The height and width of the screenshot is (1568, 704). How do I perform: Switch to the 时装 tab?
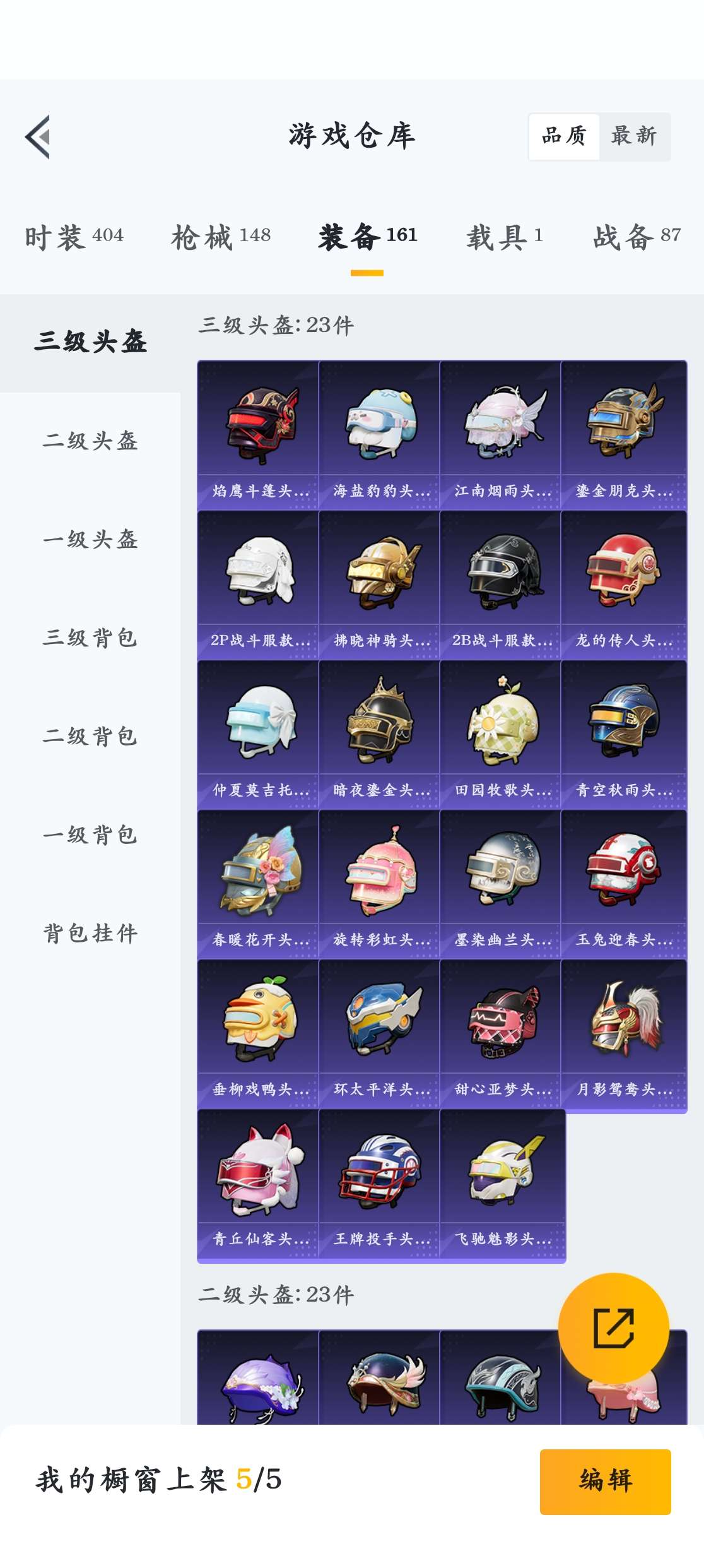click(74, 237)
